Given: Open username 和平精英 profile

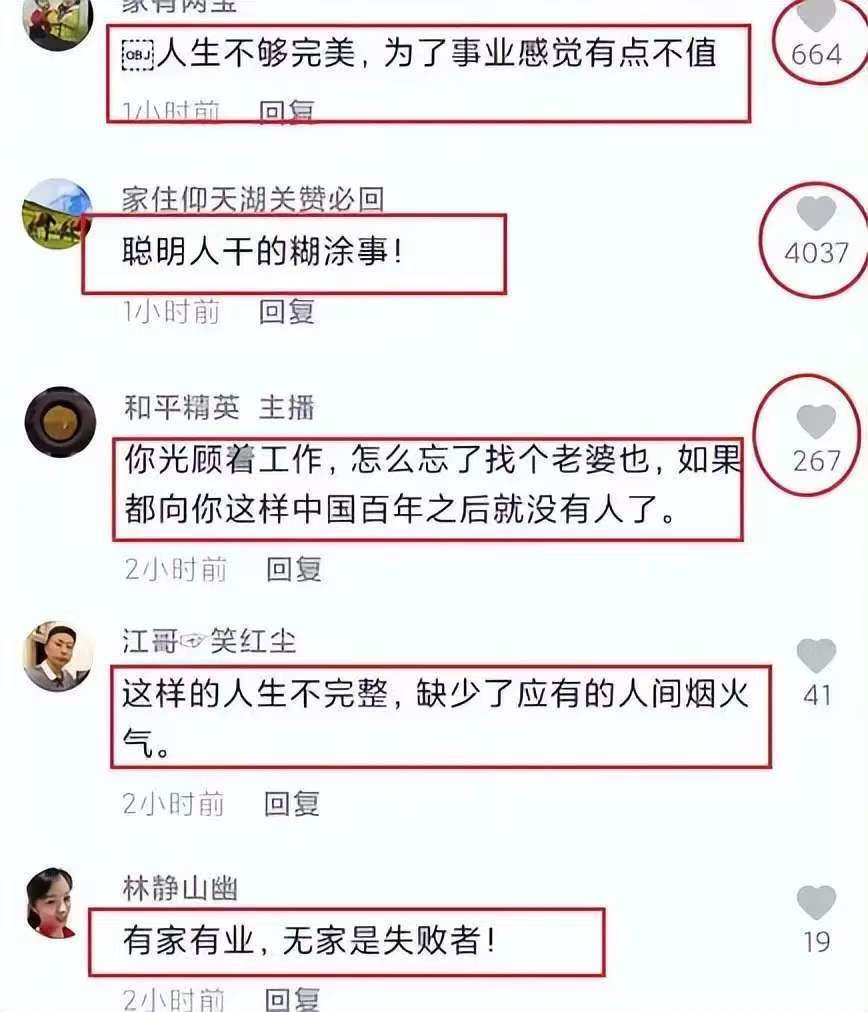Looking at the screenshot, I should (x=181, y=407).
